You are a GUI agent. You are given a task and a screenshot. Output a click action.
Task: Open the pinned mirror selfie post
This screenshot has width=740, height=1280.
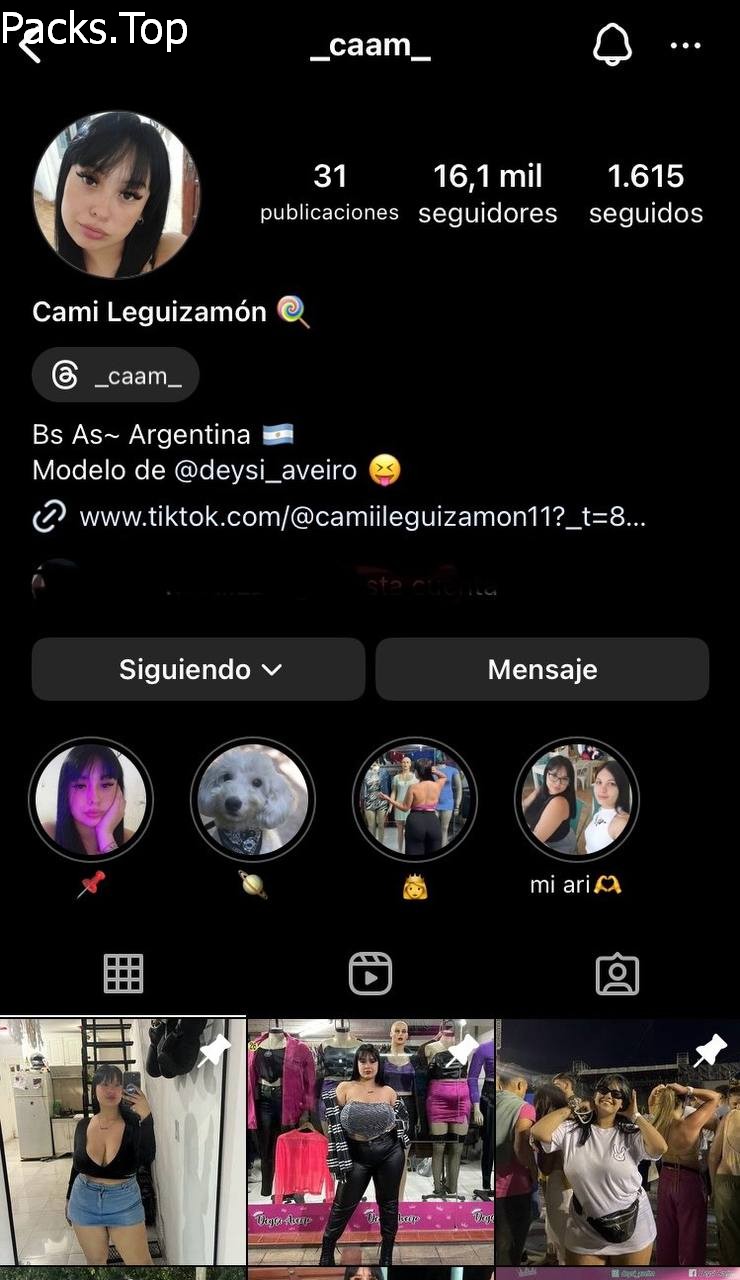point(123,1142)
